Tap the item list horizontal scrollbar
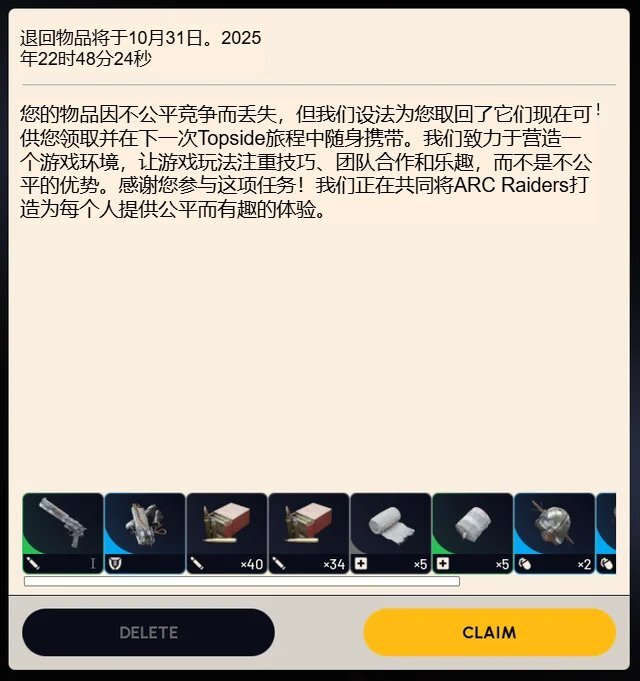 pyautogui.click(x=241, y=581)
